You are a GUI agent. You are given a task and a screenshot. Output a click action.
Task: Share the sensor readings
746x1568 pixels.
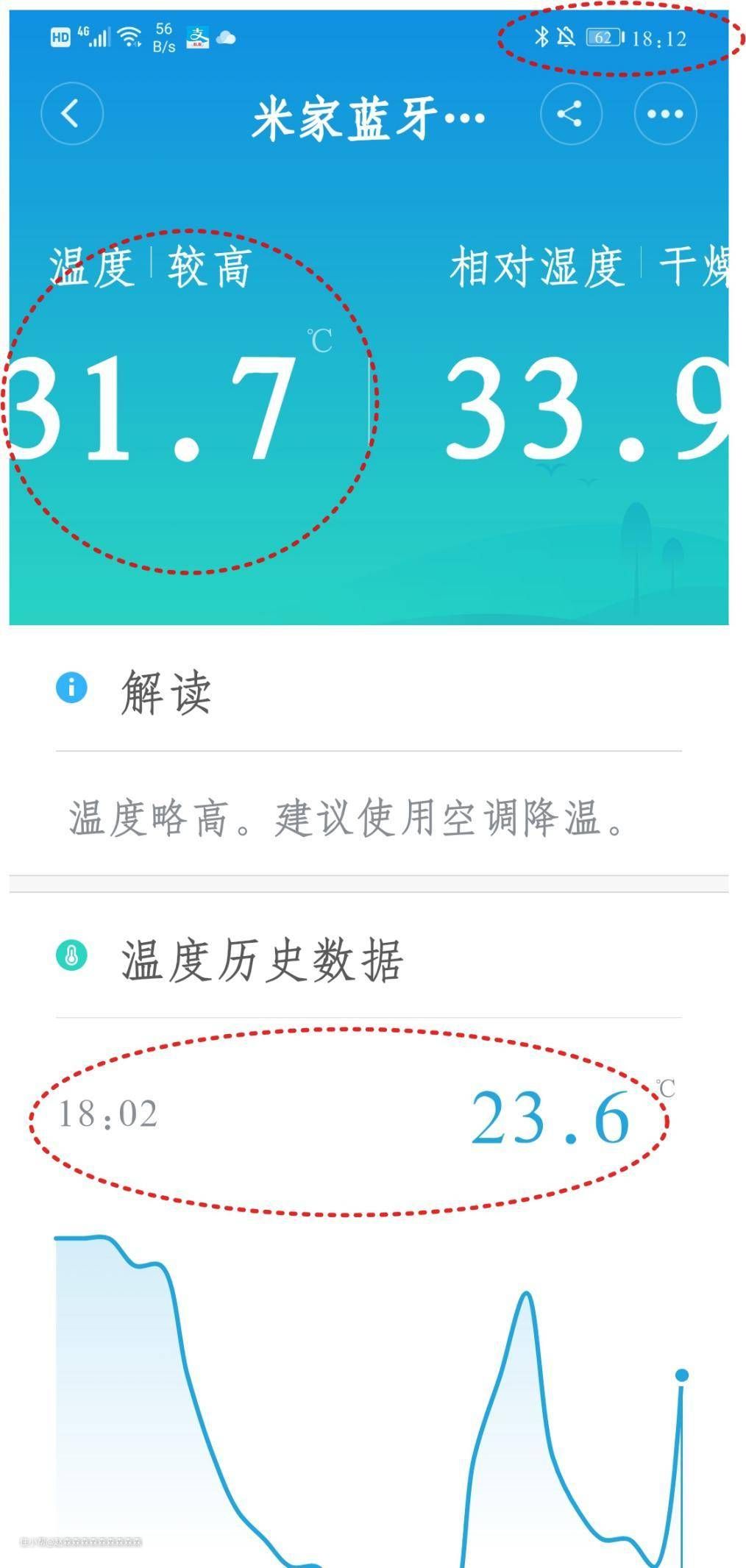(x=570, y=114)
